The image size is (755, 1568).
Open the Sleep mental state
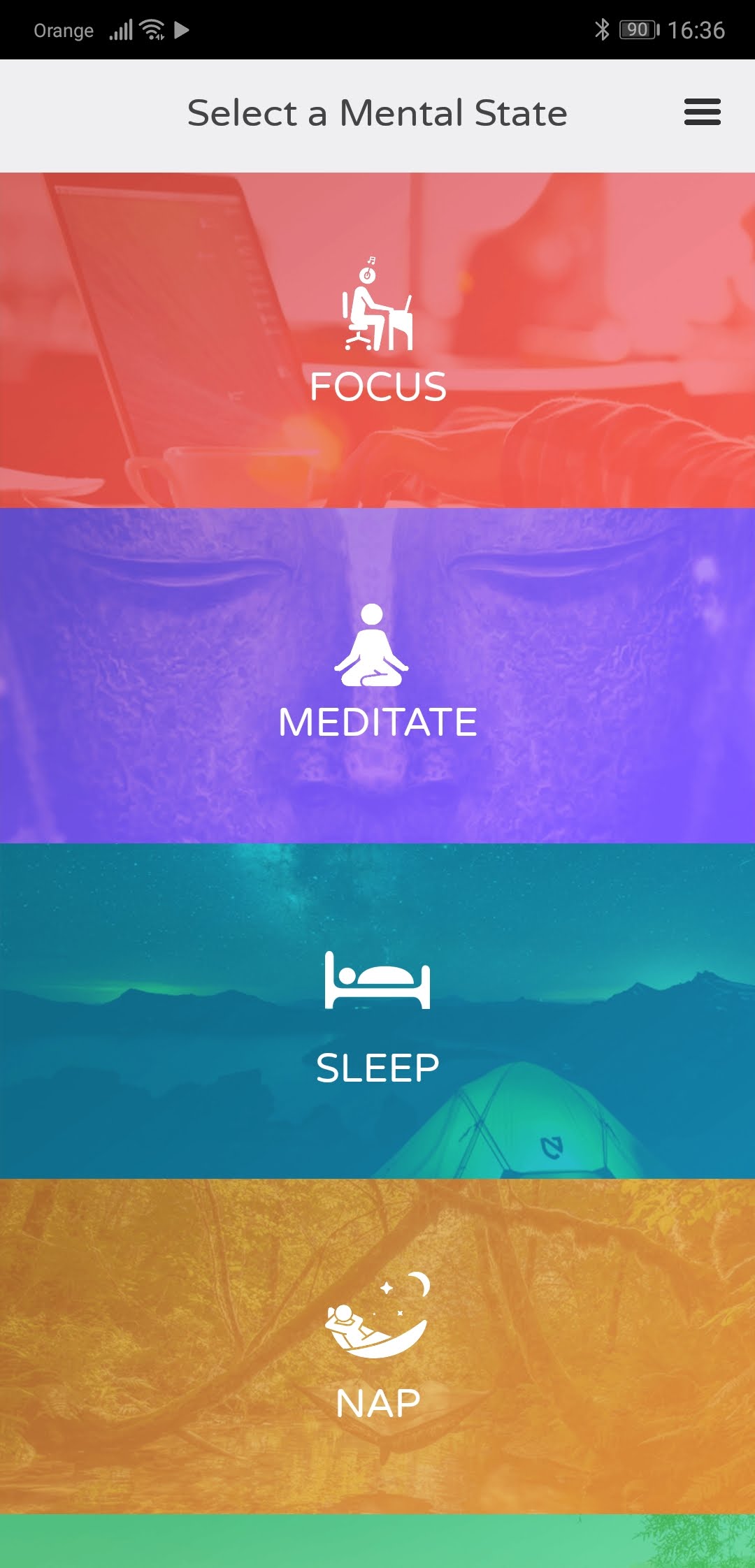[x=377, y=1011]
